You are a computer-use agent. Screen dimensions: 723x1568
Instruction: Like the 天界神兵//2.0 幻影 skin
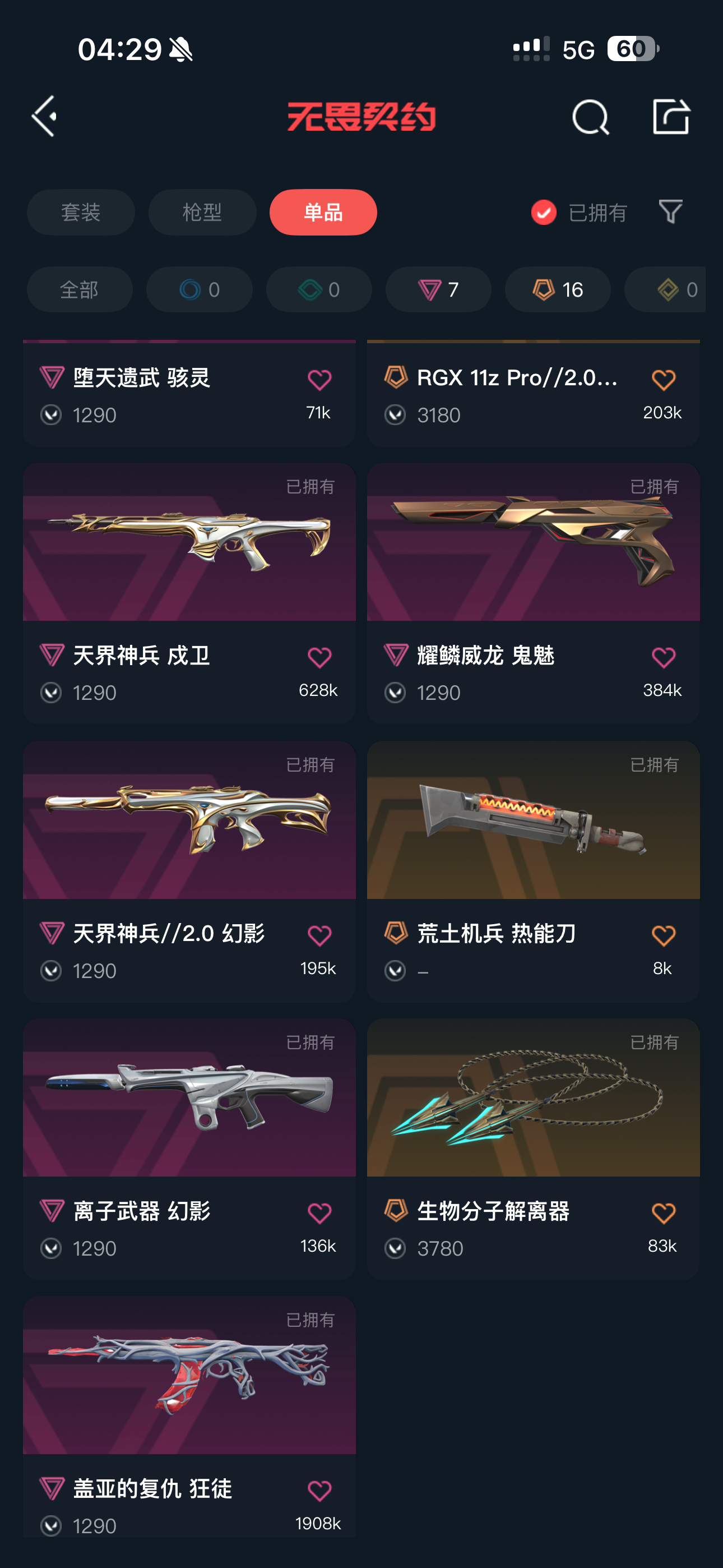(319, 935)
